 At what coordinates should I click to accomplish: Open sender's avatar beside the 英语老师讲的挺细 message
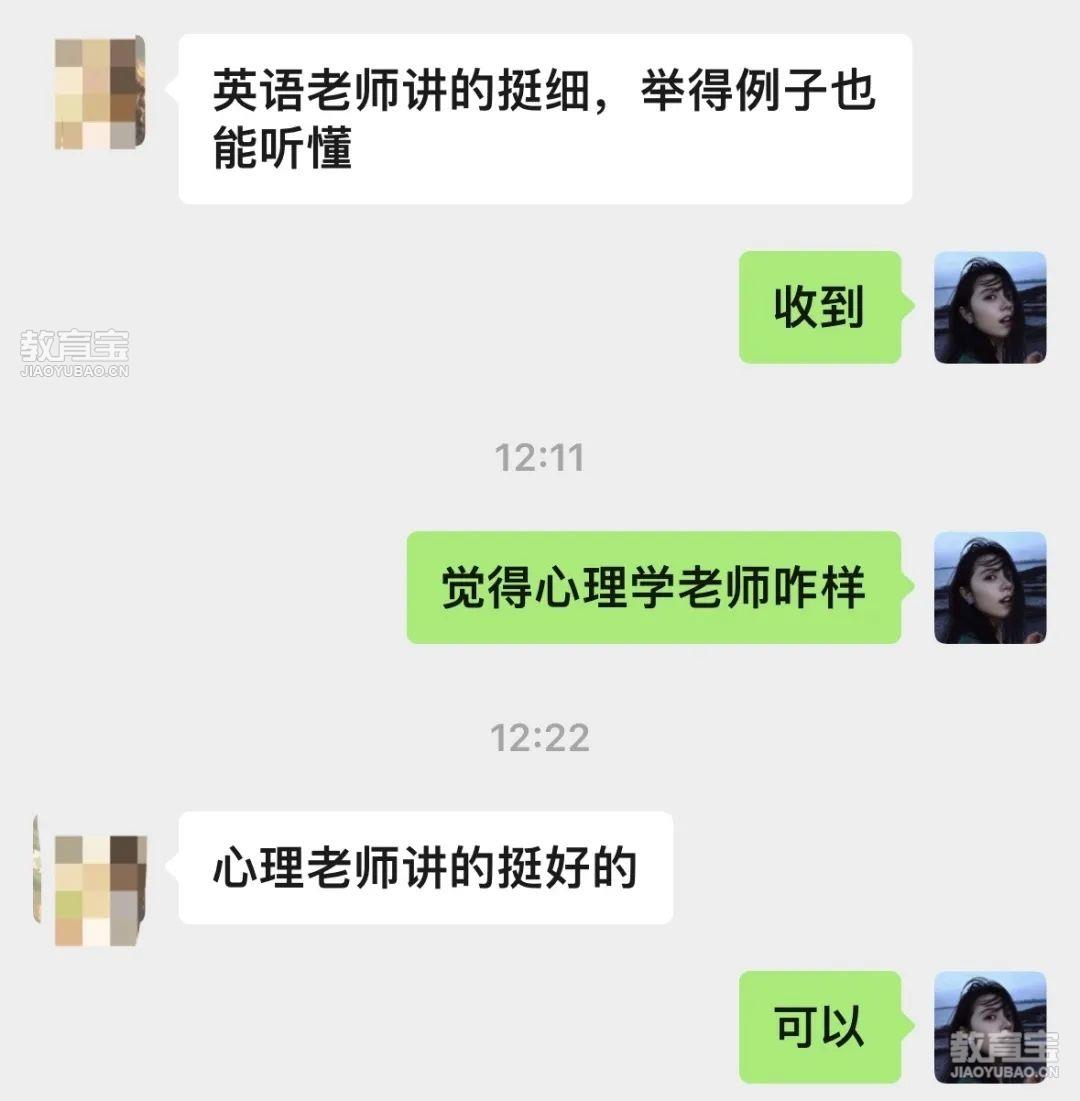pyautogui.click(x=99, y=92)
